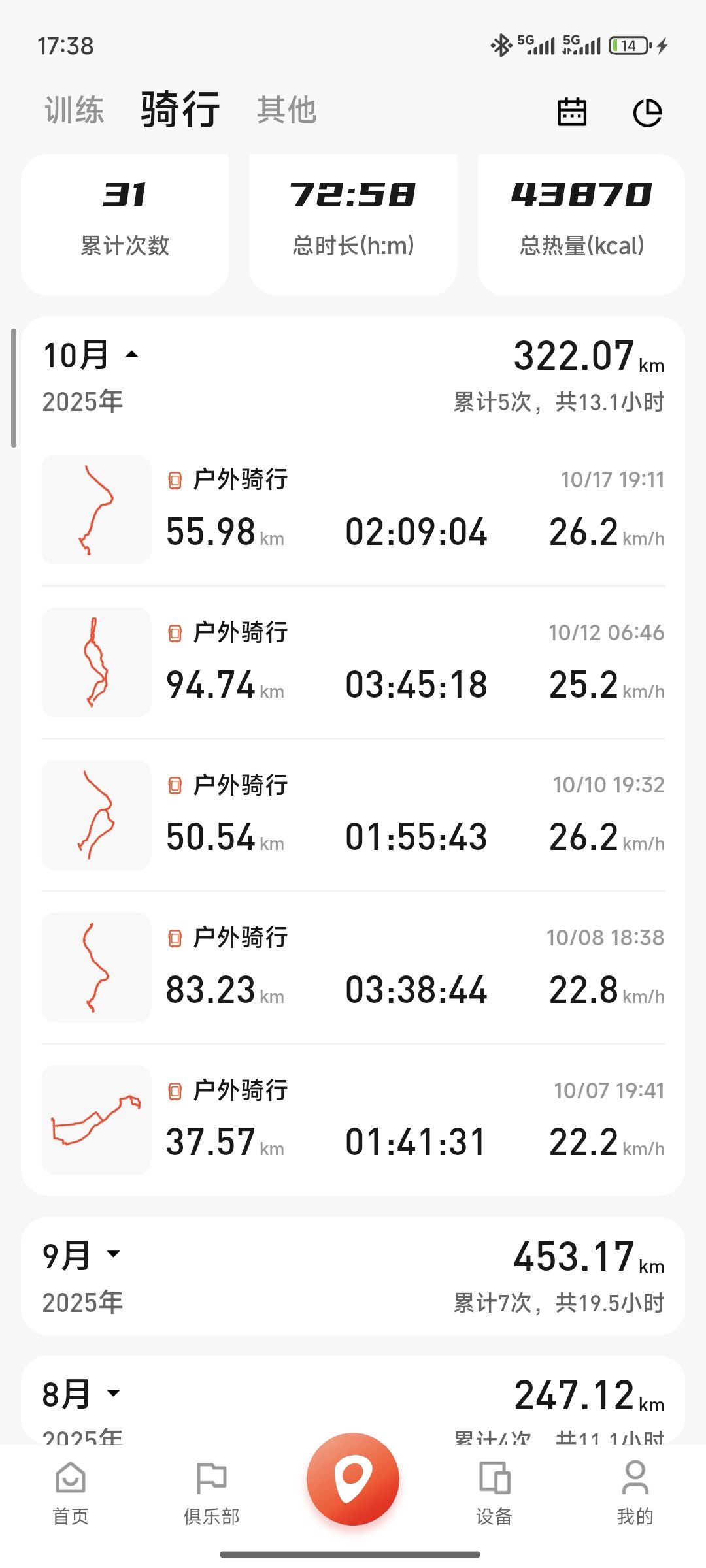
Task: Start a new activity with the center button
Action: [x=353, y=1478]
